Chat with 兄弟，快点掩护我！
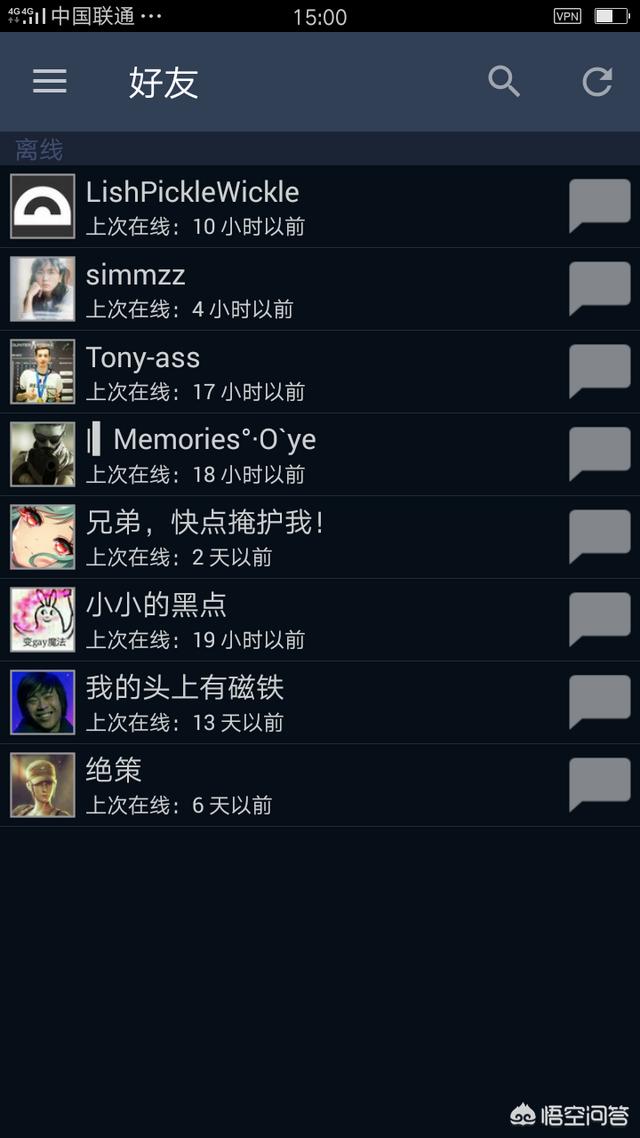 coord(599,537)
